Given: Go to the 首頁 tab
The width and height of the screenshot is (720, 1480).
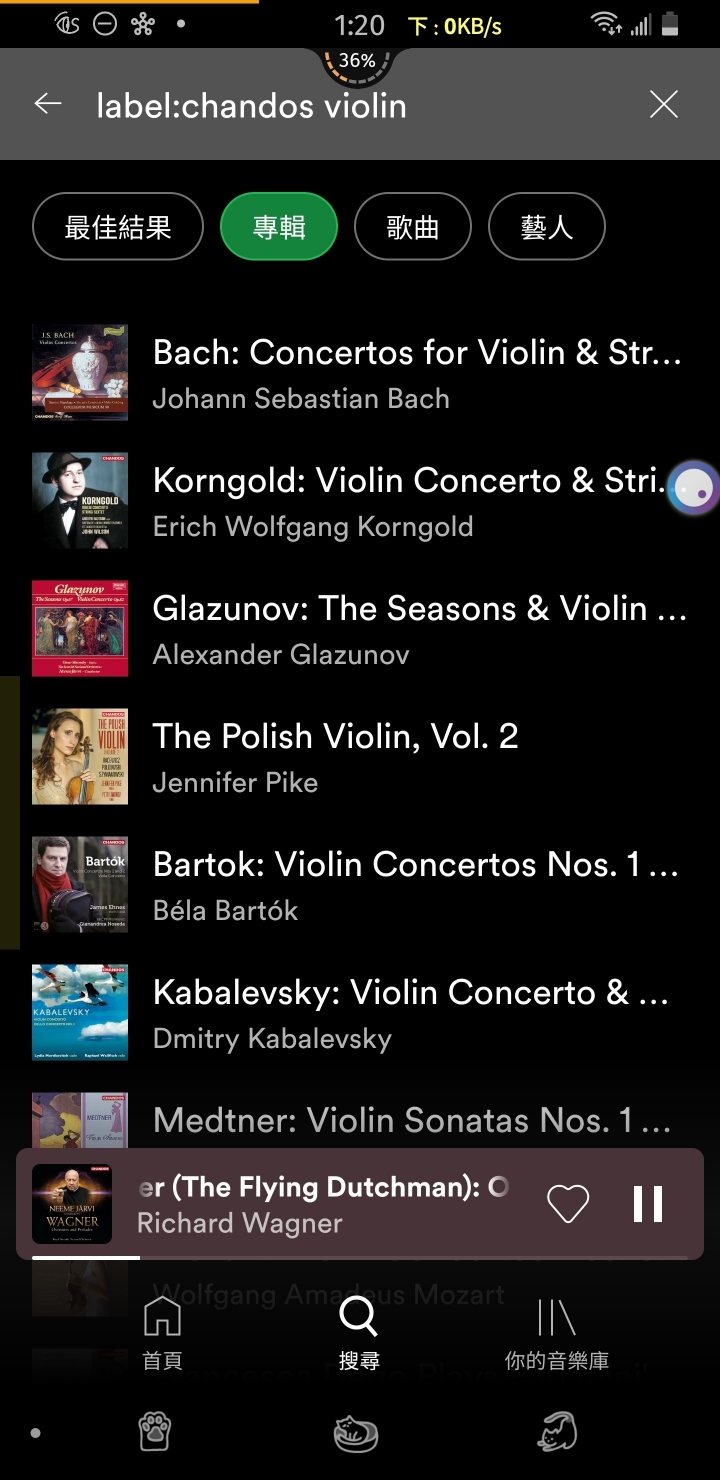Looking at the screenshot, I should (x=162, y=1332).
